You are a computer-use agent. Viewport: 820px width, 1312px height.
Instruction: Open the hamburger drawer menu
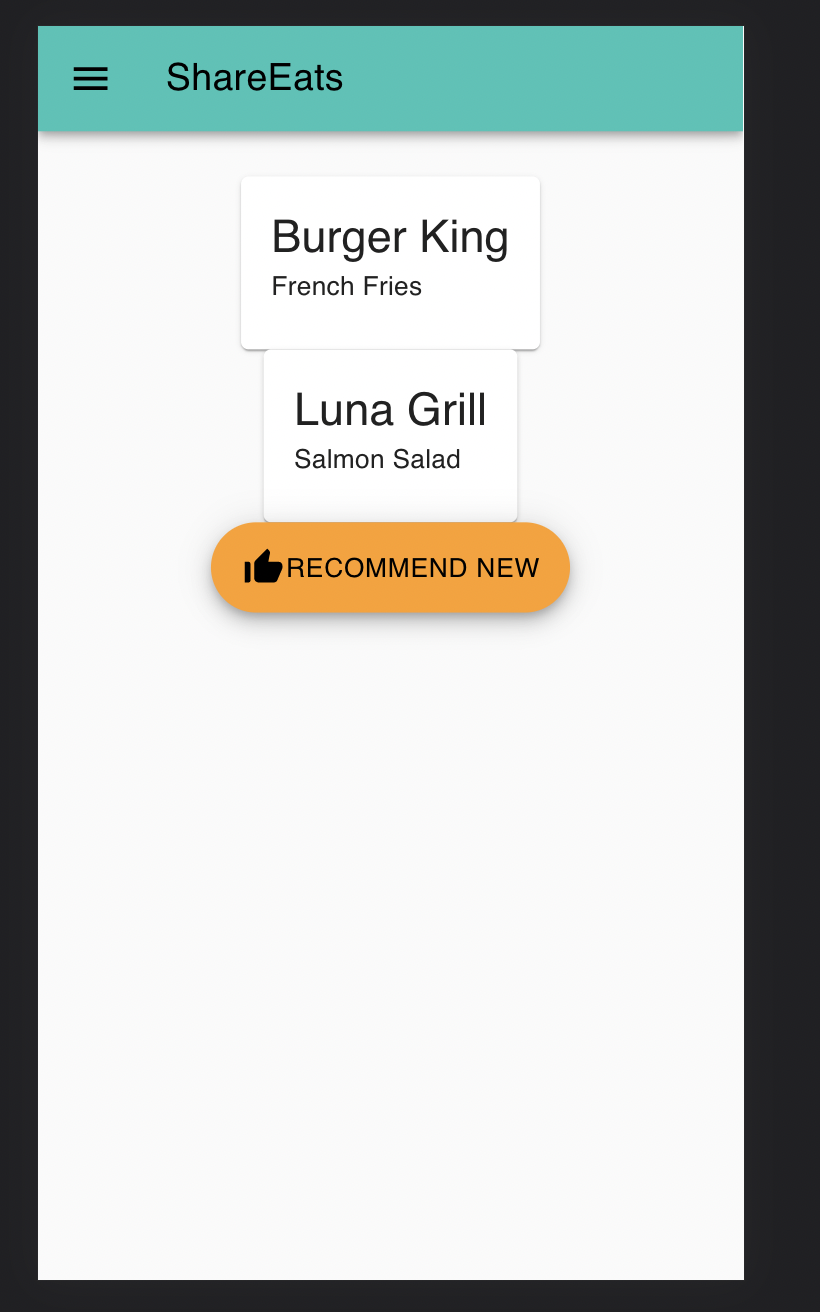pos(91,79)
